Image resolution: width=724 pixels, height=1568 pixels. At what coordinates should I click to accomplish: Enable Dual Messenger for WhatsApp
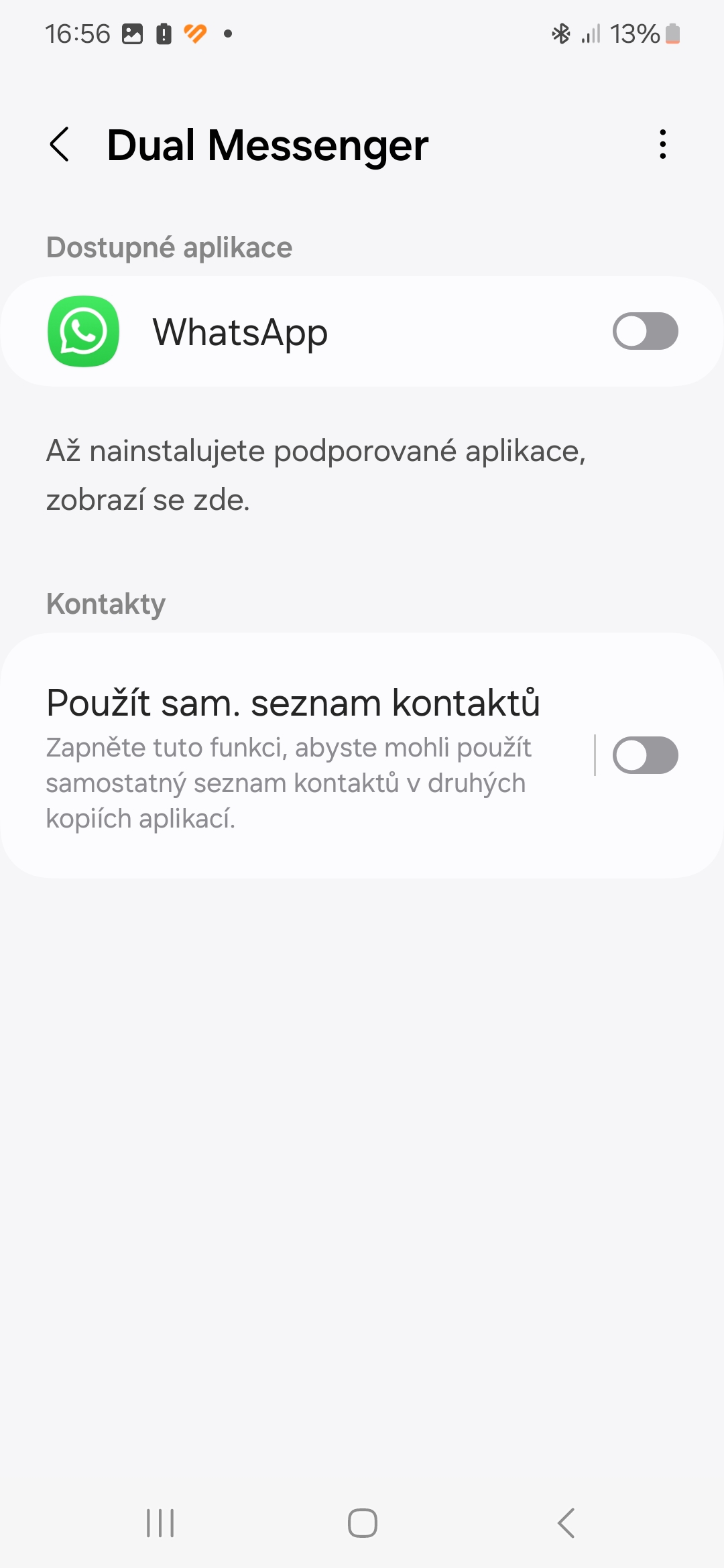(x=645, y=331)
